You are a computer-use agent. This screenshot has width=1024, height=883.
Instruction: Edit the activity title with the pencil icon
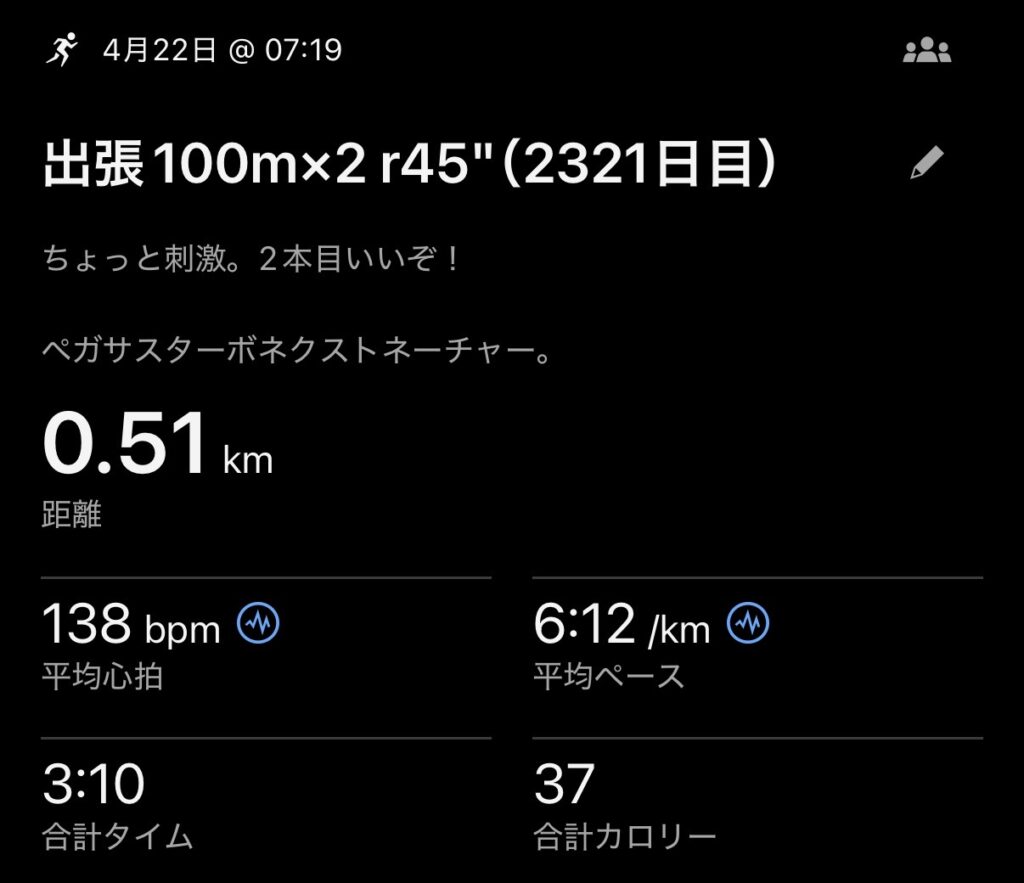point(927,164)
